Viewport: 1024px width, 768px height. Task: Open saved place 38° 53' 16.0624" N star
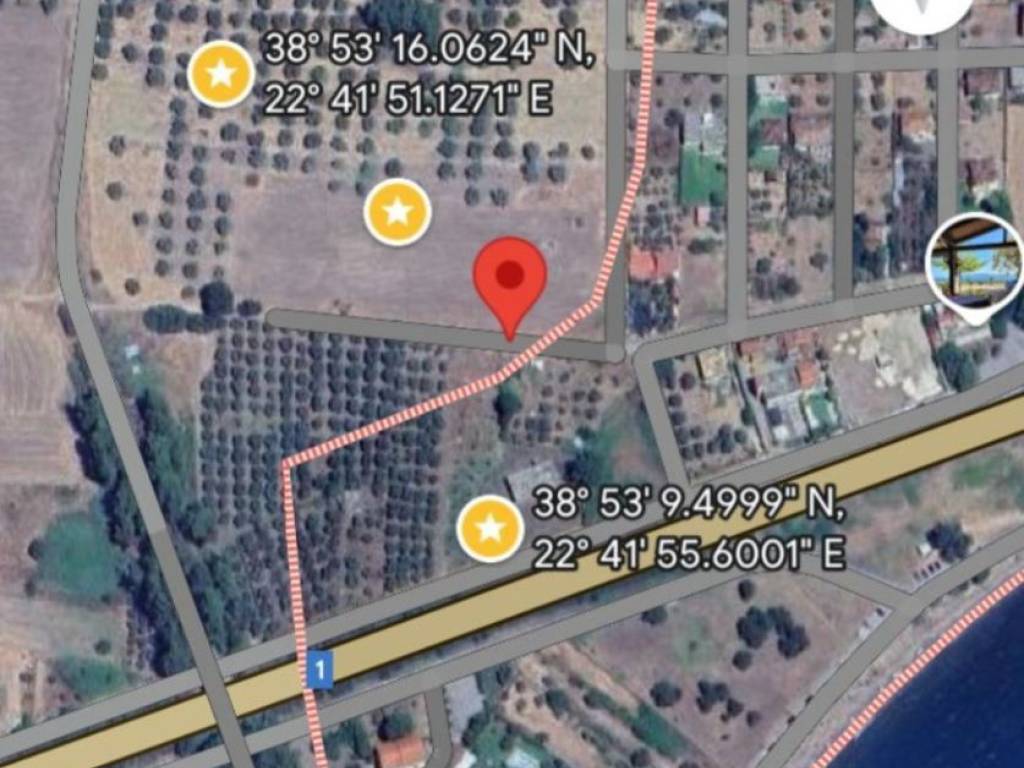pos(221,74)
